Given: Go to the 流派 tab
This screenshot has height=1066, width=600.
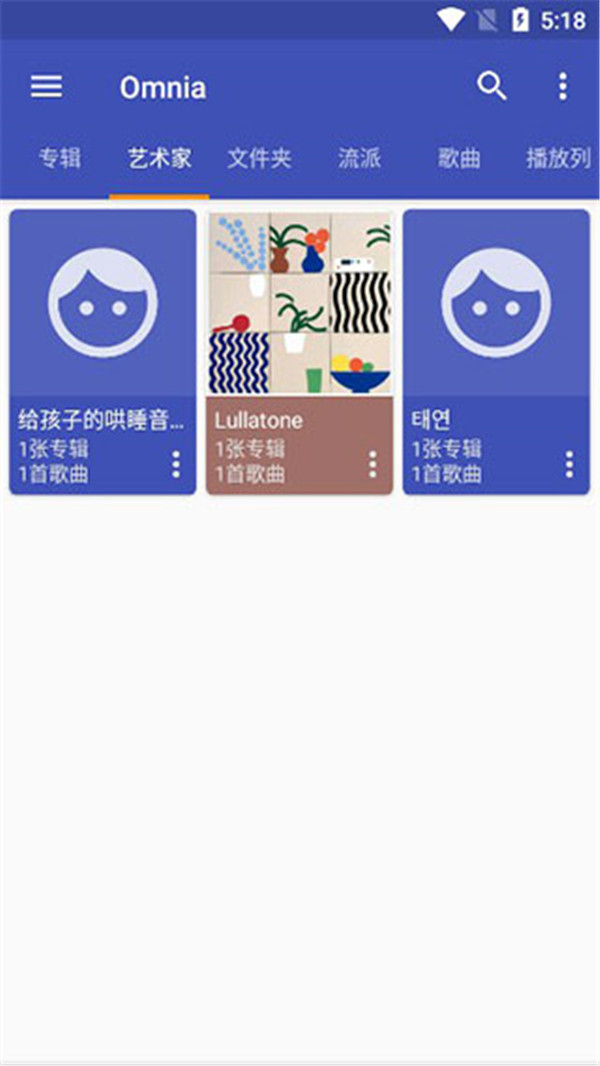Looking at the screenshot, I should point(359,158).
